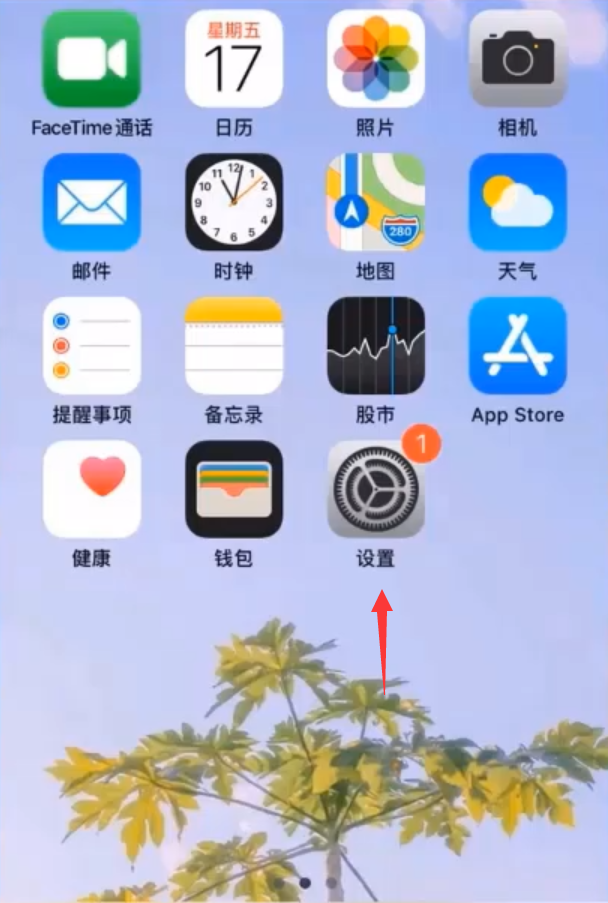The width and height of the screenshot is (608, 903).
Task: Launch the Camera app (相机)
Action: coord(518,58)
